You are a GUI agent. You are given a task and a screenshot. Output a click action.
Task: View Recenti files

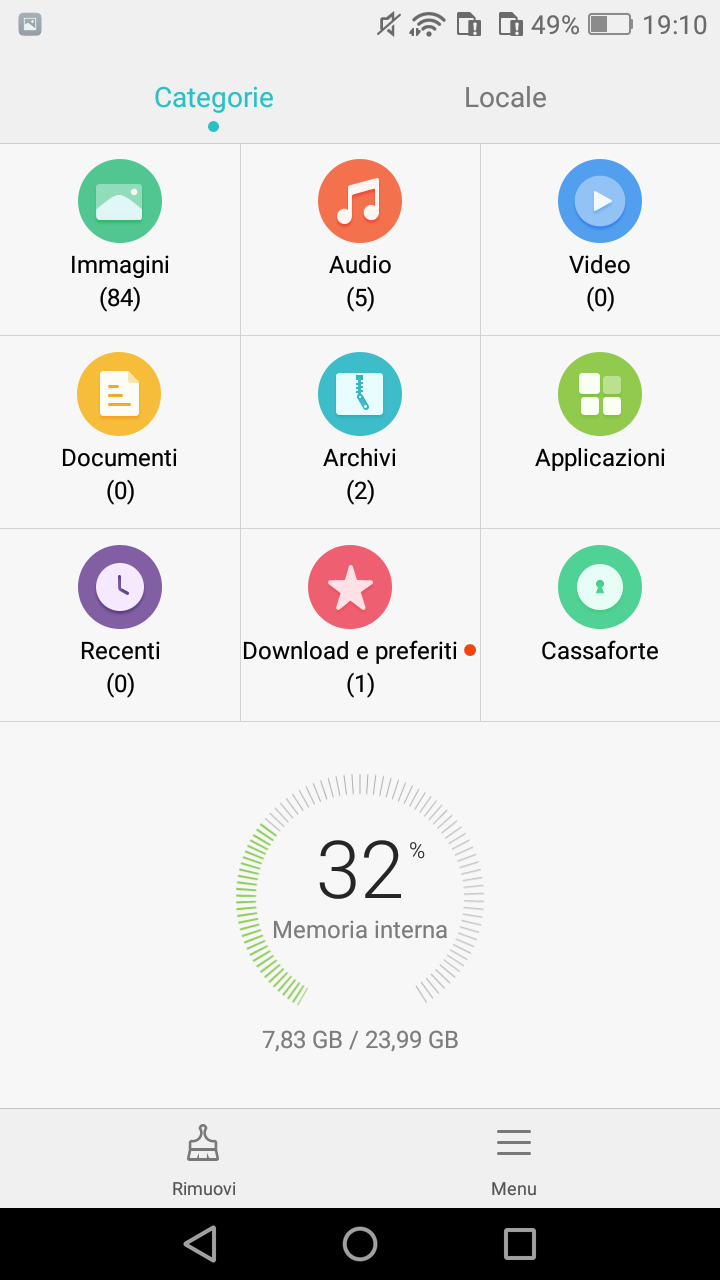click(120, 625)
